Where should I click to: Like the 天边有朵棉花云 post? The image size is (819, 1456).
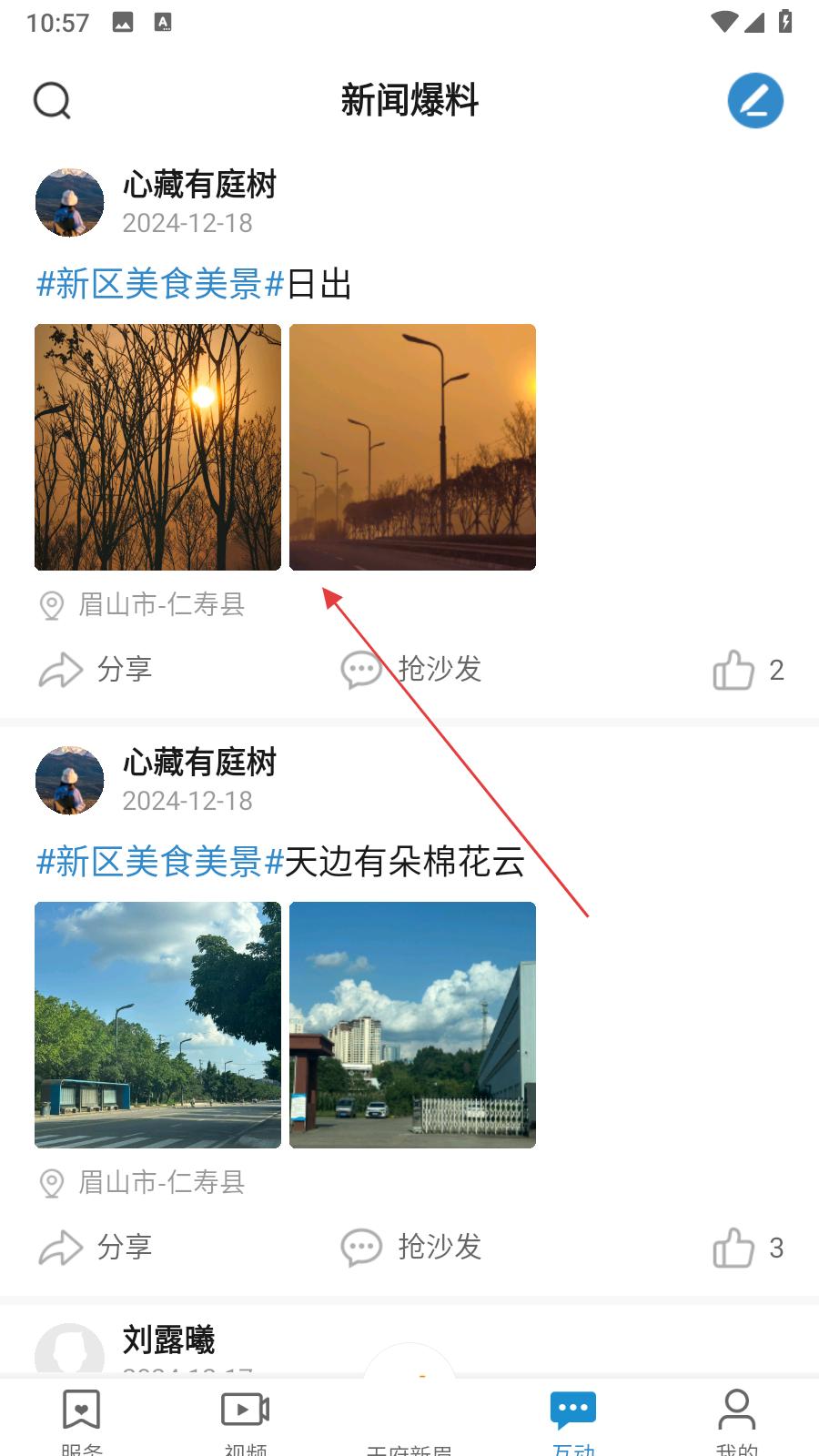pyautogui.click(x=748, y=1248)
